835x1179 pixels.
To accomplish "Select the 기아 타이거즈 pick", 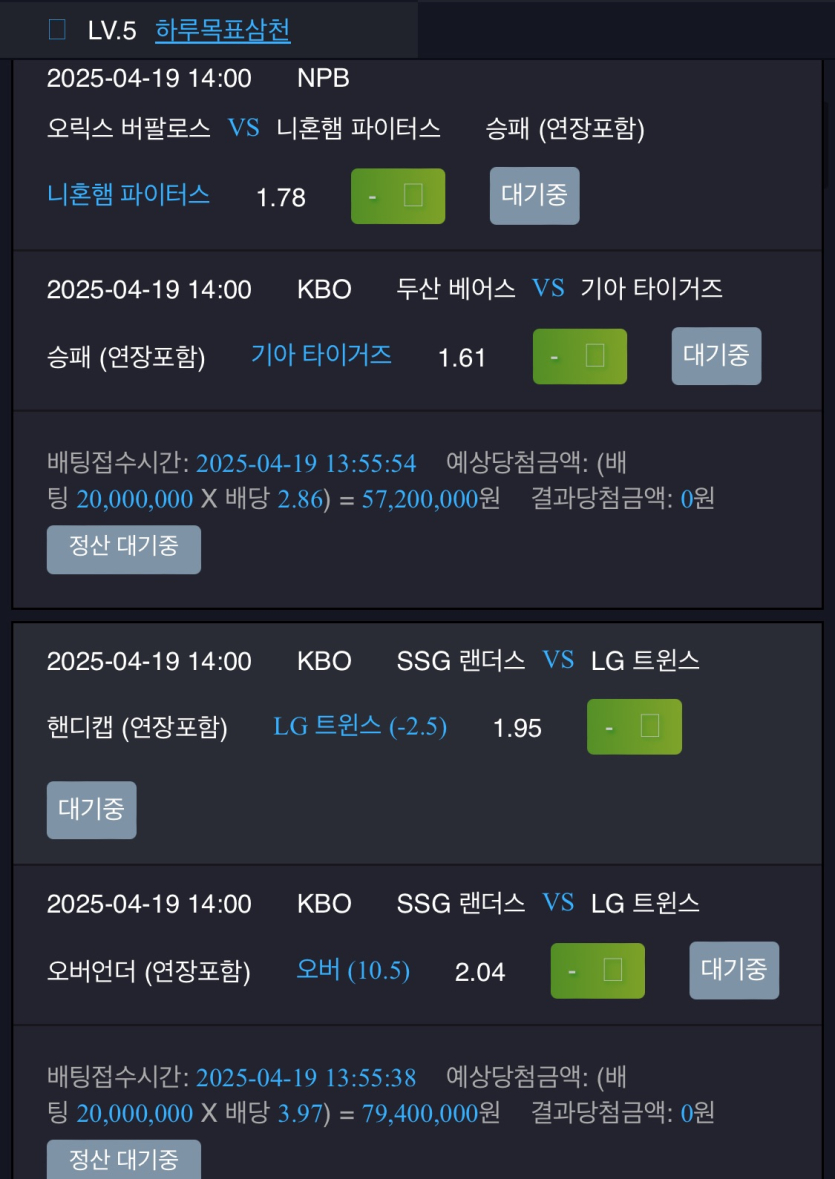I will pos(321,356).
